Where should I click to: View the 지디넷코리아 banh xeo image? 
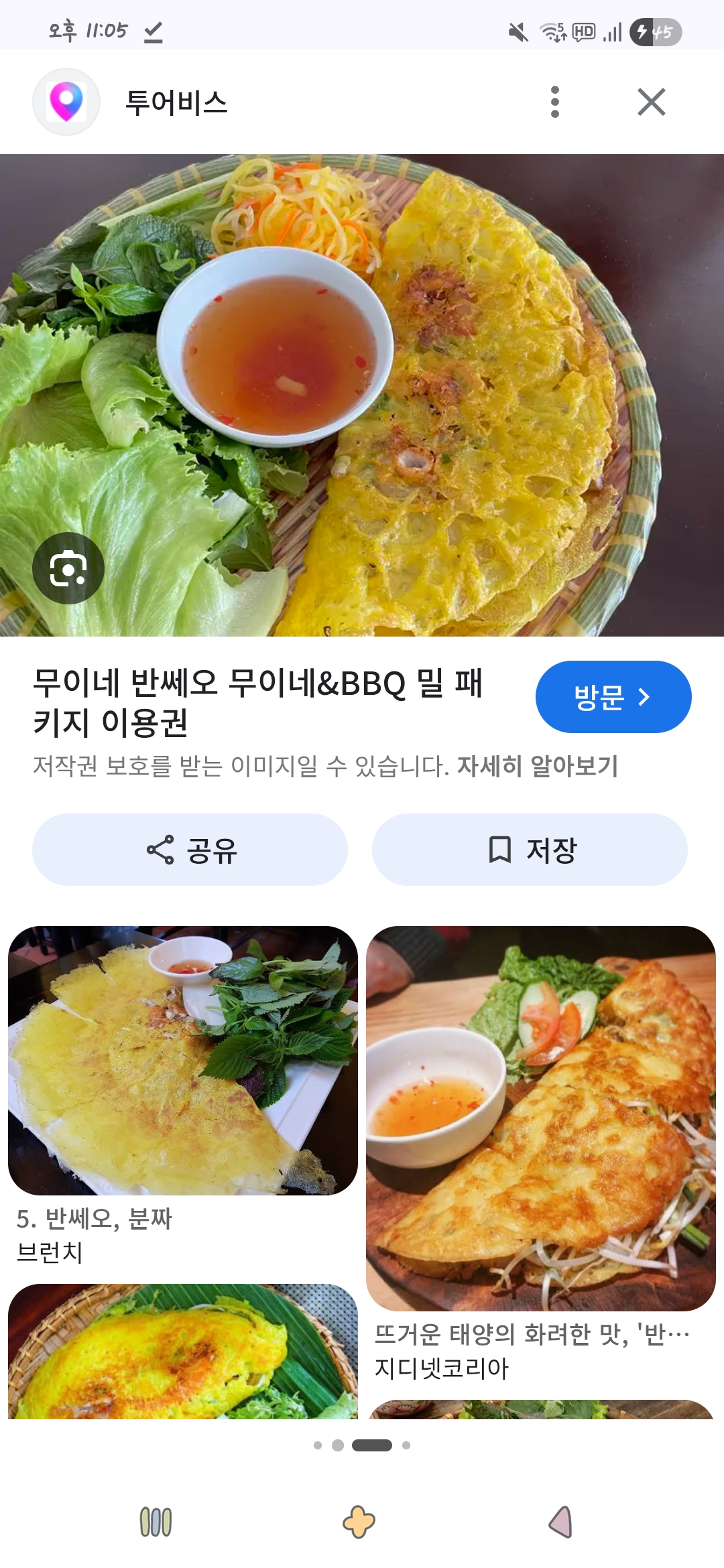(x=541, y=1118)
